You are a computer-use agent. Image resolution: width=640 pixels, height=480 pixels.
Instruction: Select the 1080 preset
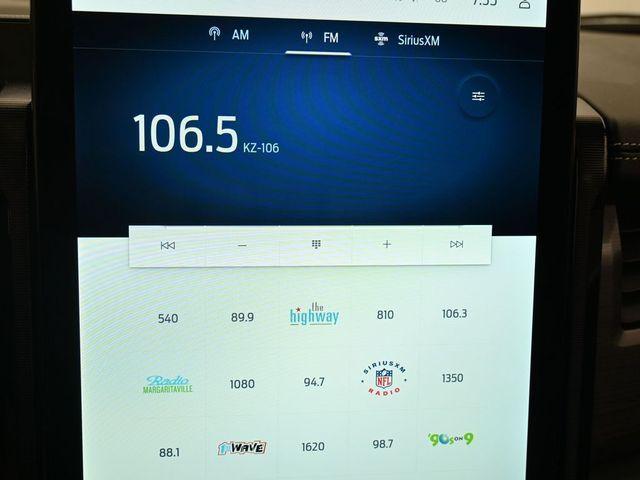[242, 384]
